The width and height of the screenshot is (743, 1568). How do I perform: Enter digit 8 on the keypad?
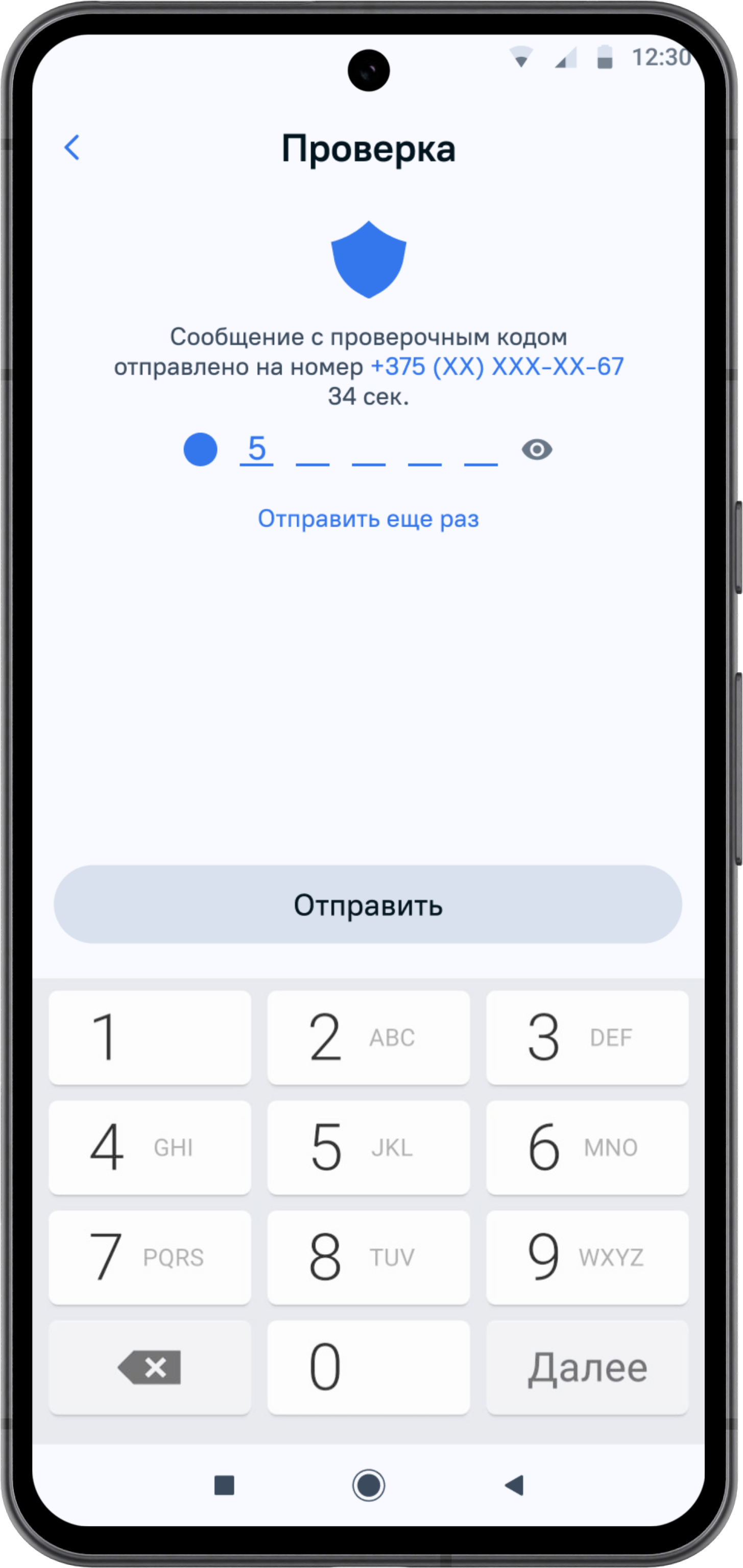tap(368, 1257)
